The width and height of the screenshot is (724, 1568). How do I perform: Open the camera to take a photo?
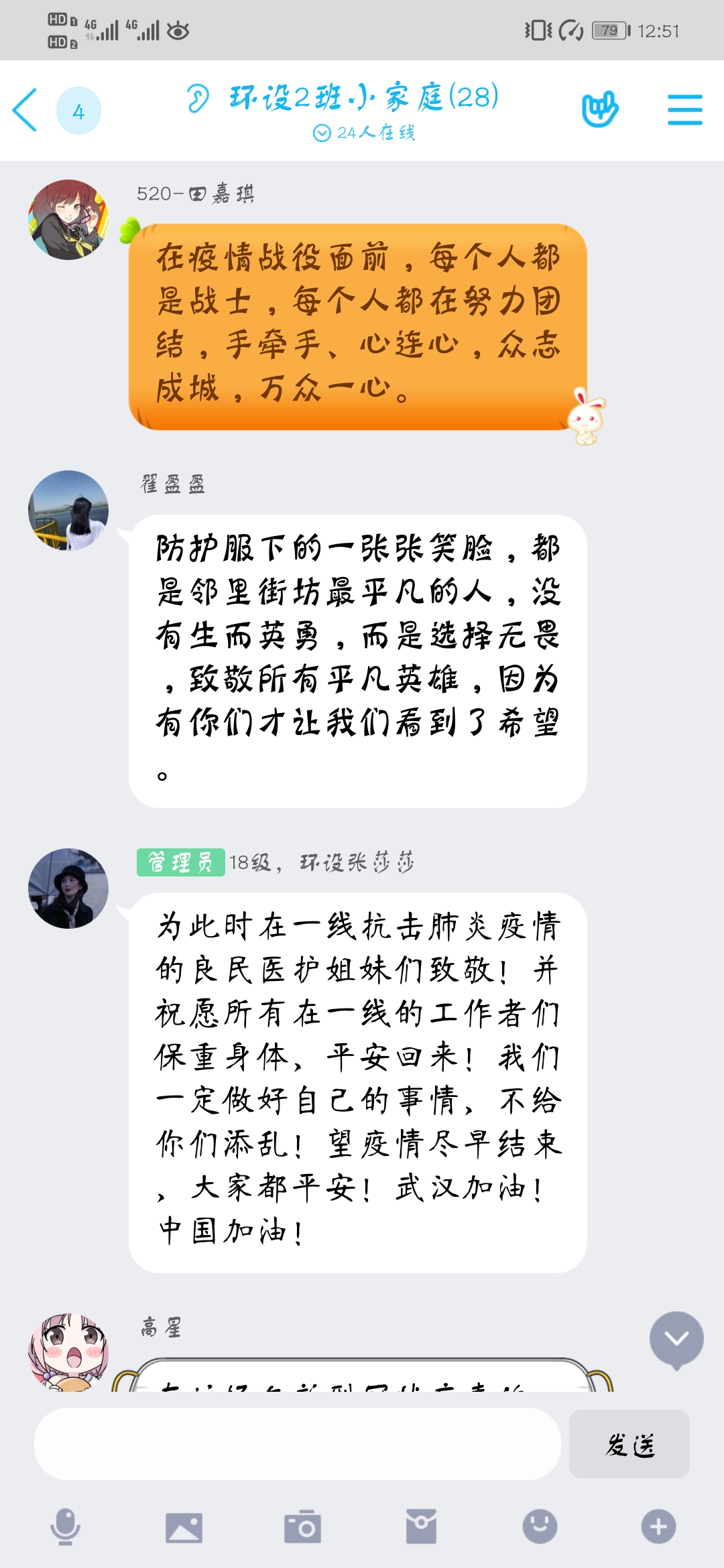[x=302, y=1527]
